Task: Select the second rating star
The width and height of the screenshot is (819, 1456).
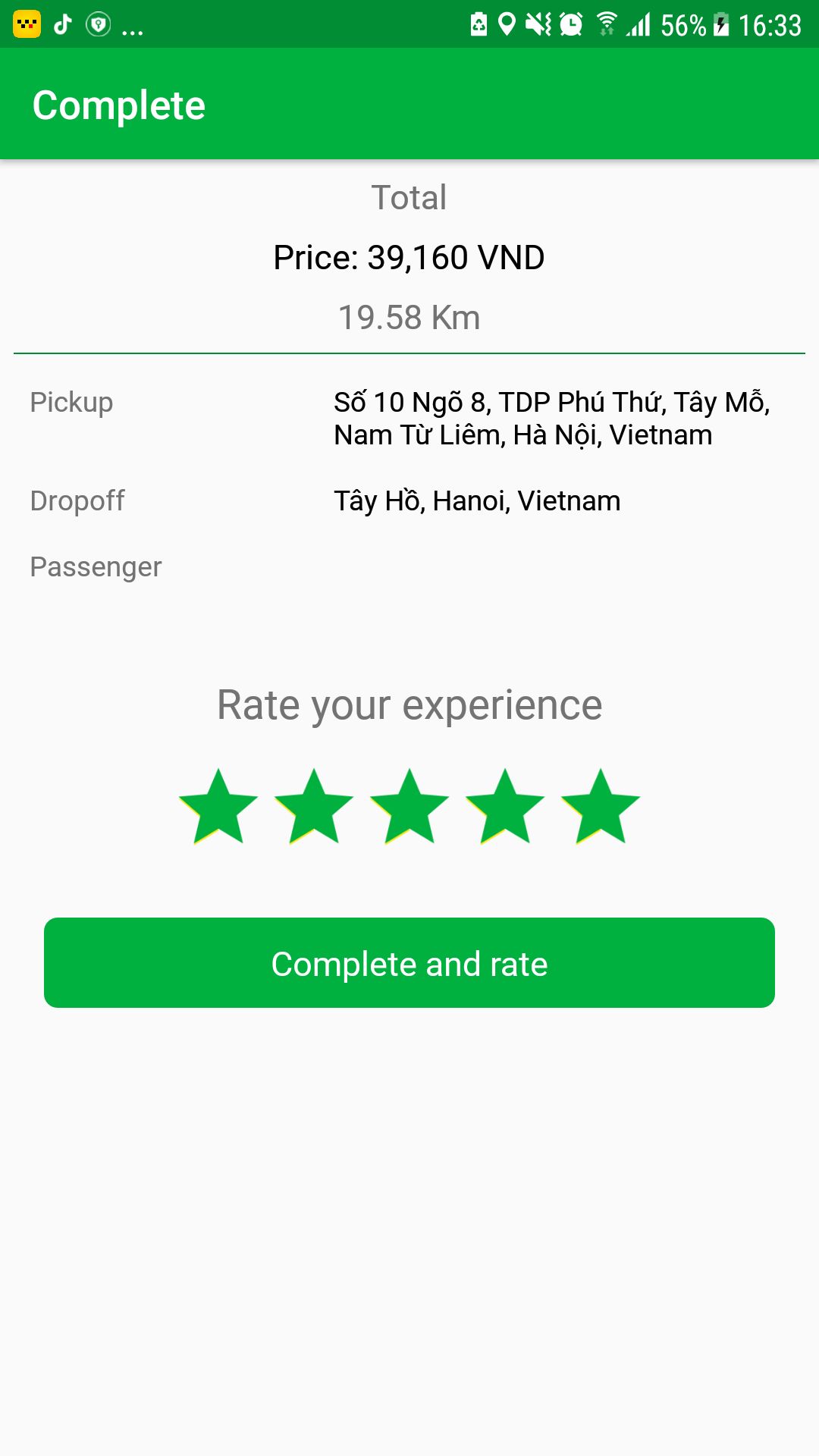Action: 314,808
